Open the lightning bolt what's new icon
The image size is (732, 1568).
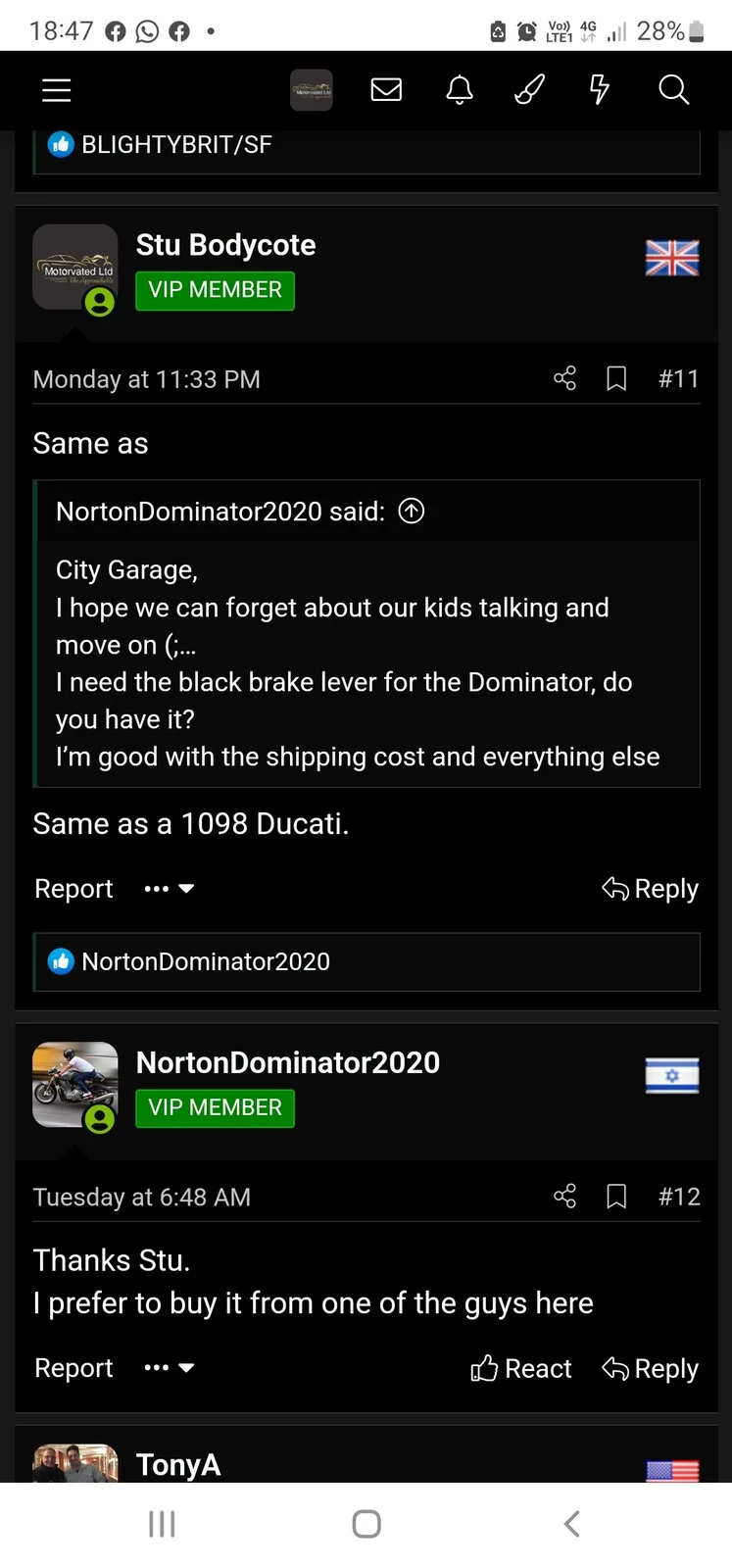[x=599, y=90]
